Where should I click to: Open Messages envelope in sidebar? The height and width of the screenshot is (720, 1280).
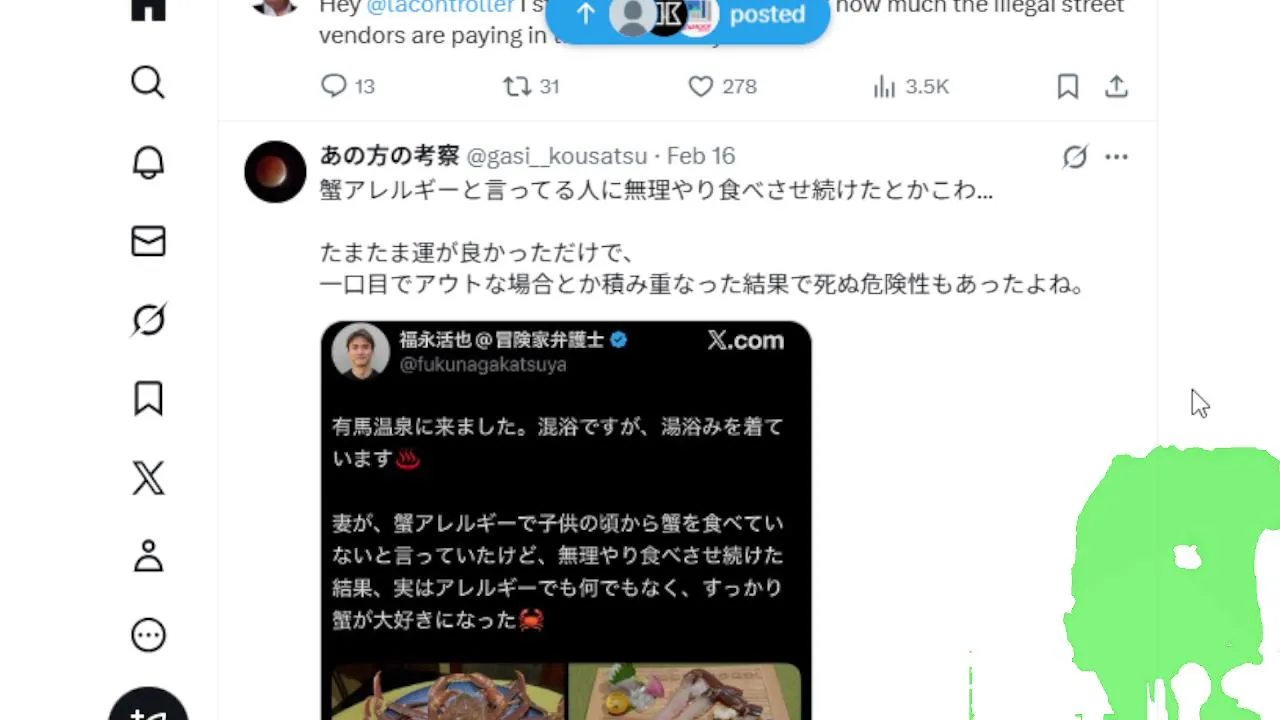(x=148, y=241)
